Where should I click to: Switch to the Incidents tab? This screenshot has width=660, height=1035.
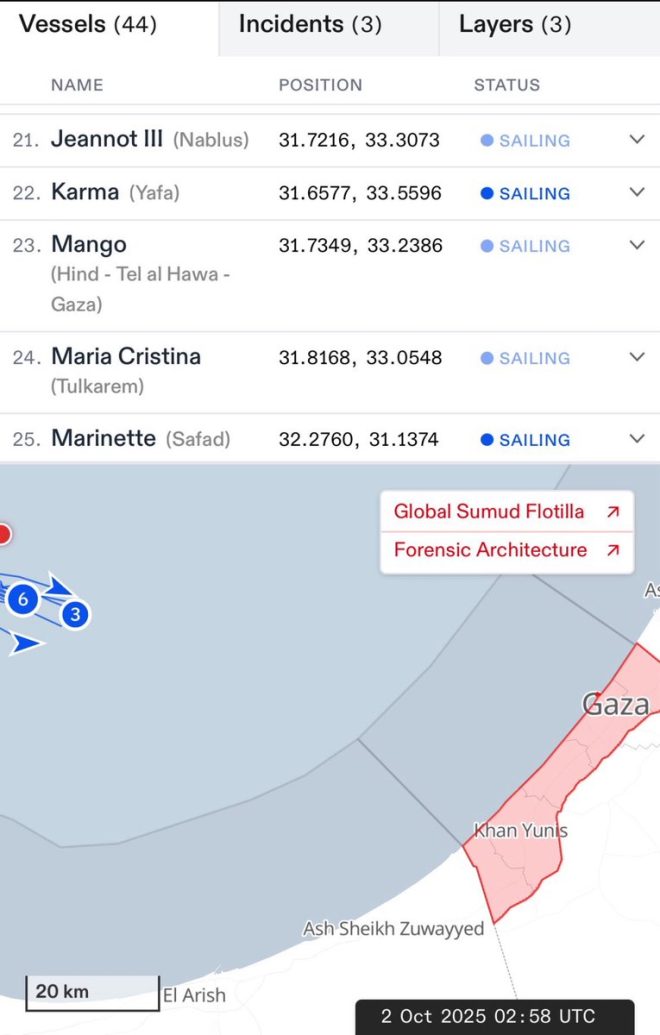pos(310,25)
